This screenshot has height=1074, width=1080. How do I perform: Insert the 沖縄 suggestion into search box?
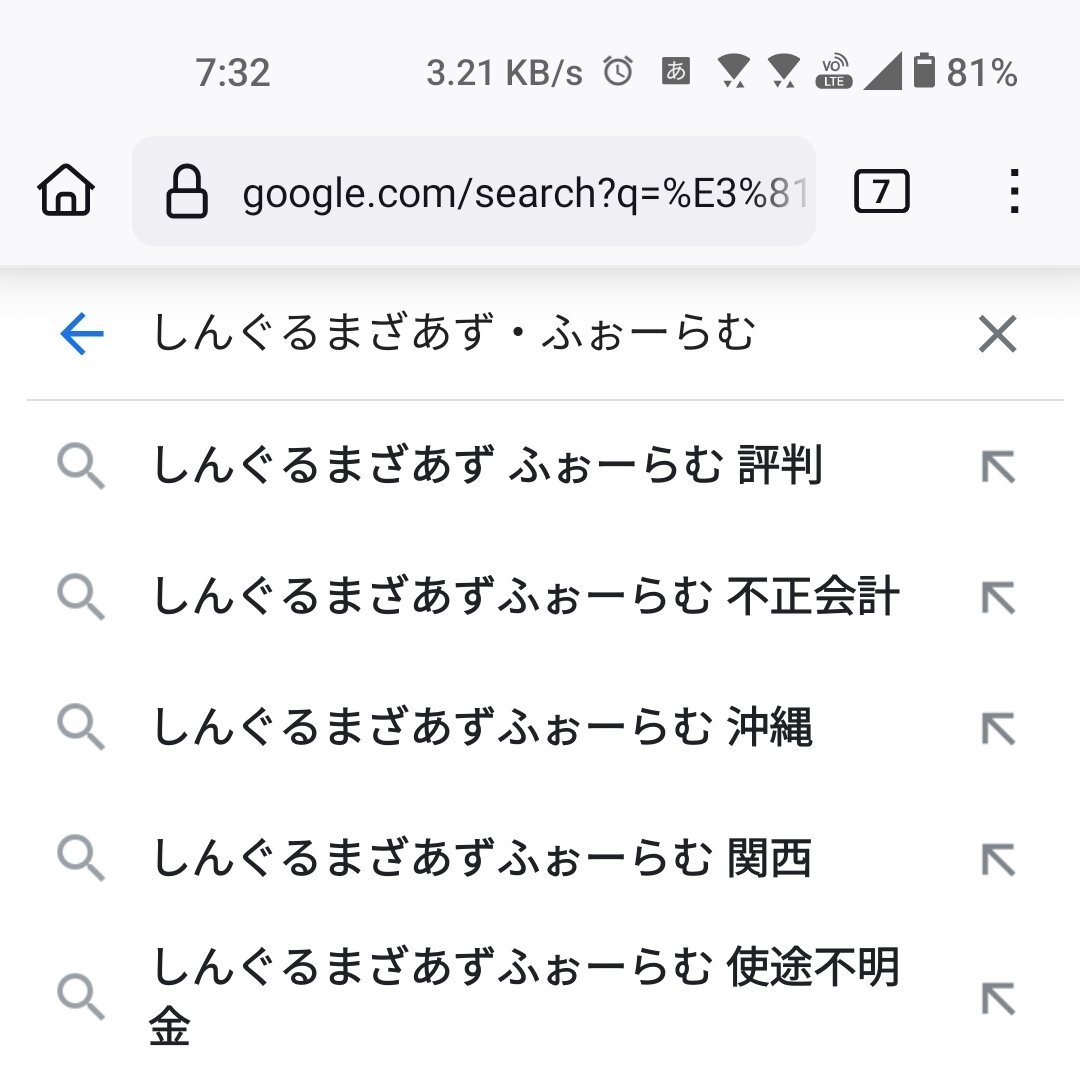click(998, 729)
